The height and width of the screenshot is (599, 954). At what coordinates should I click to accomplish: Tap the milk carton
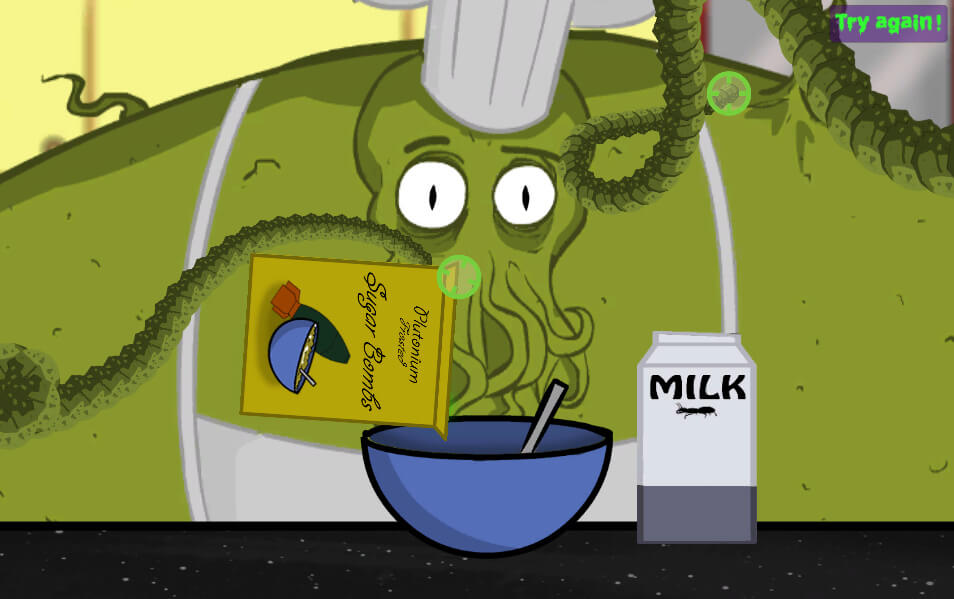[697, 440]
